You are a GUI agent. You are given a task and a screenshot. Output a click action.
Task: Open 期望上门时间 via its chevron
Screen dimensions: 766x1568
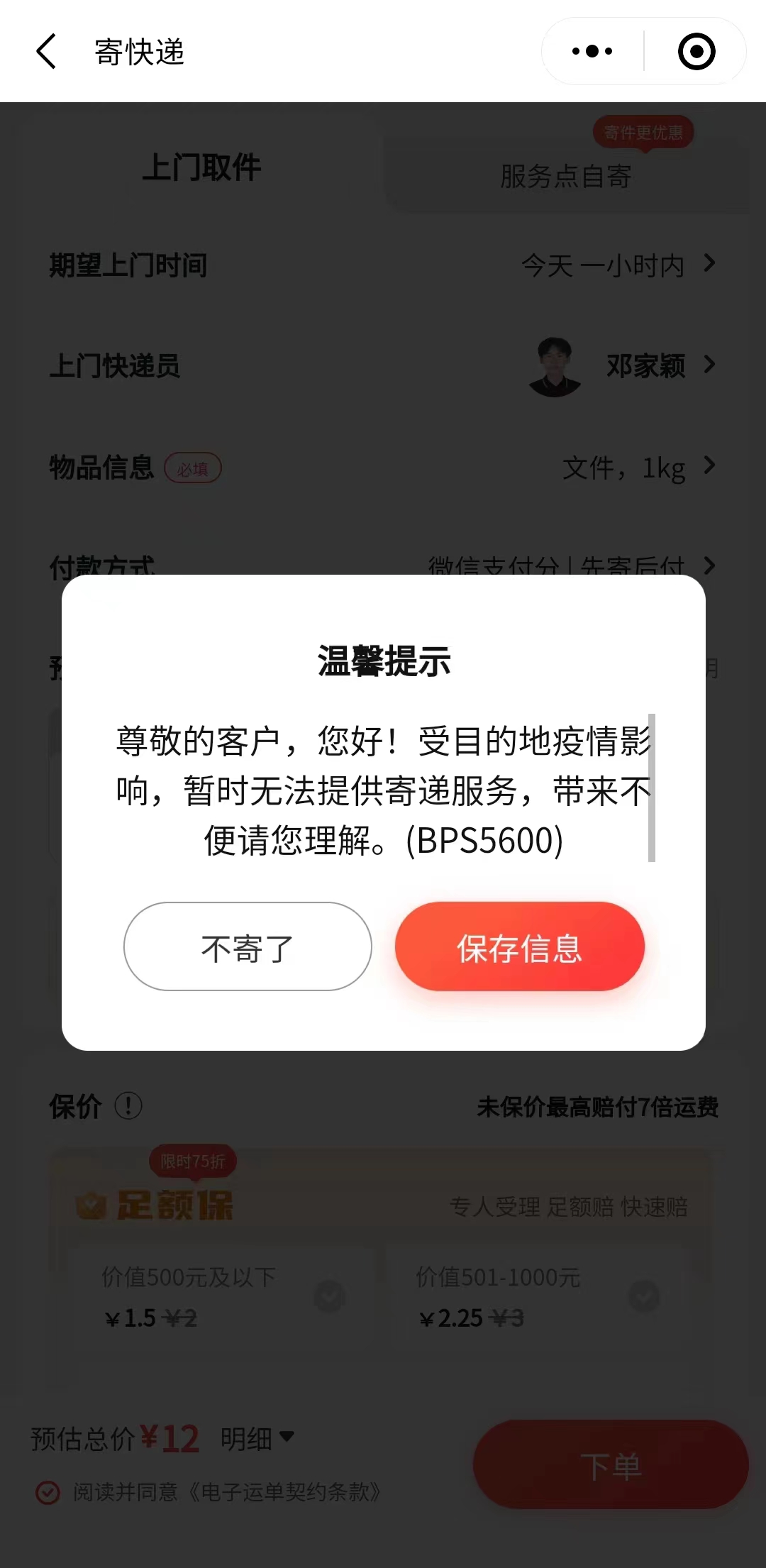[x=709, y=265]
